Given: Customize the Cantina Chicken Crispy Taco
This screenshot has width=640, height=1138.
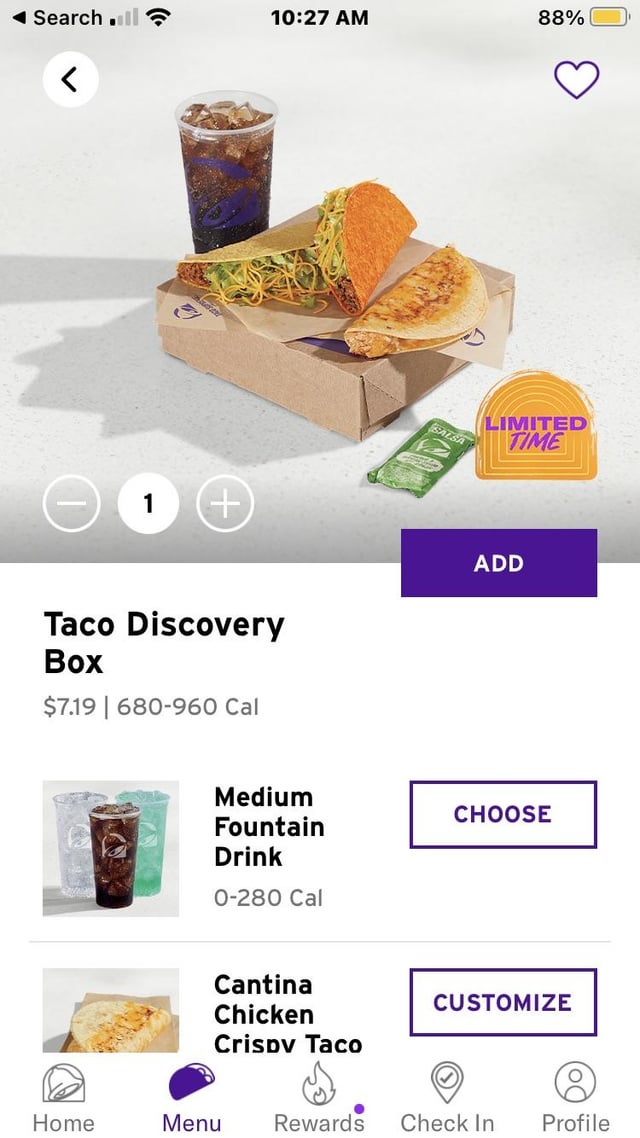Looking at the screenshot, I should (502, 1002).
